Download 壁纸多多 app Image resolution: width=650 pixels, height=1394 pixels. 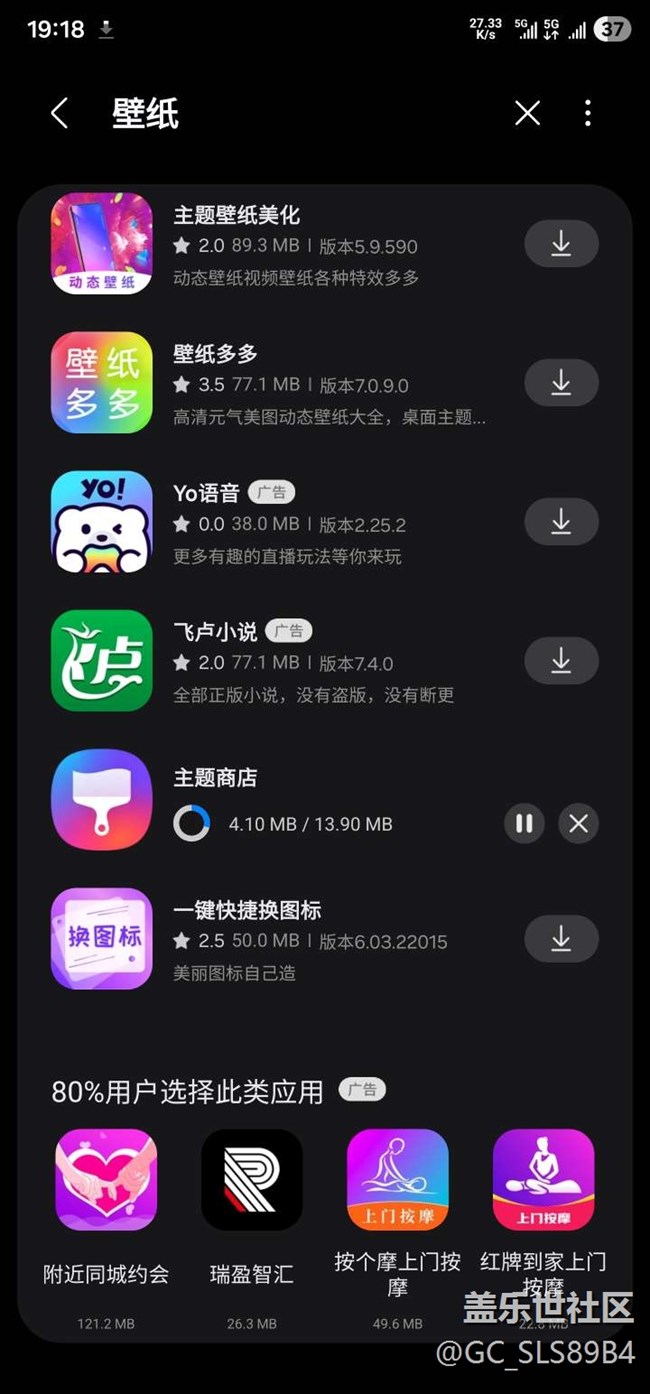click(x=561, y=383)
